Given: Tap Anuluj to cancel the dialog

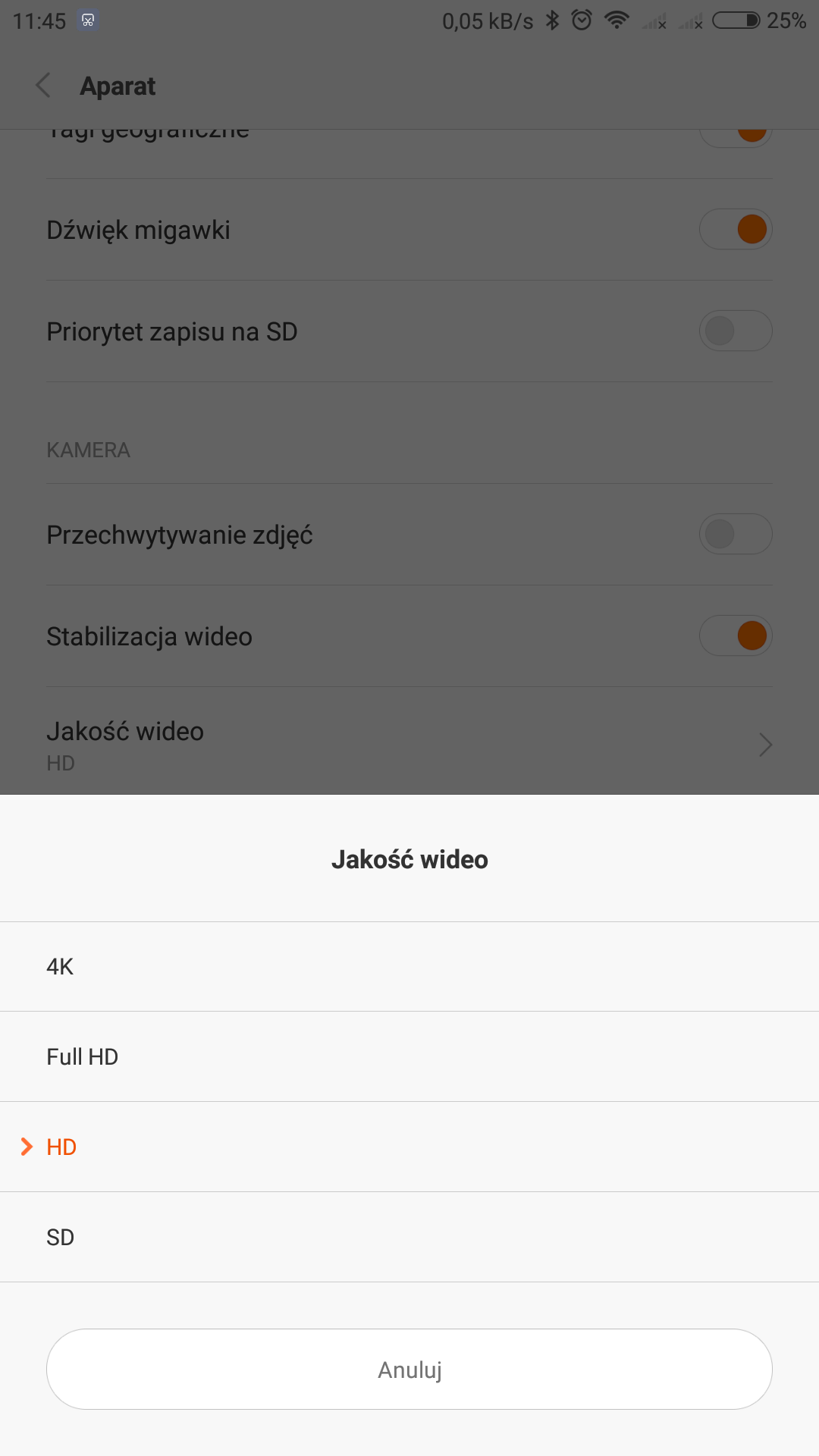Looking at the screenshot, I should pos(409,1370).
